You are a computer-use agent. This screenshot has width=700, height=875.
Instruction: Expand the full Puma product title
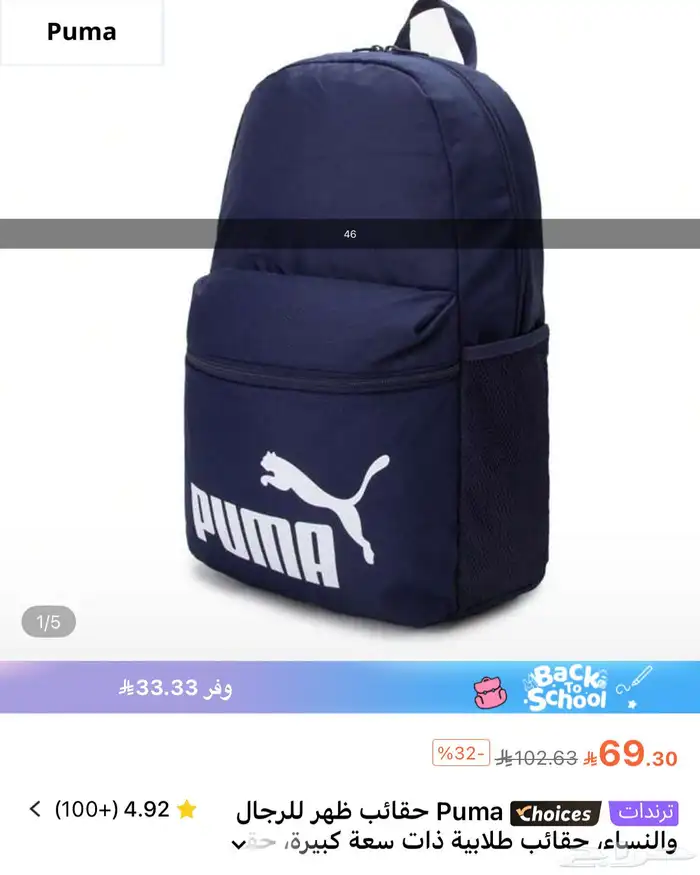point(238,845)
